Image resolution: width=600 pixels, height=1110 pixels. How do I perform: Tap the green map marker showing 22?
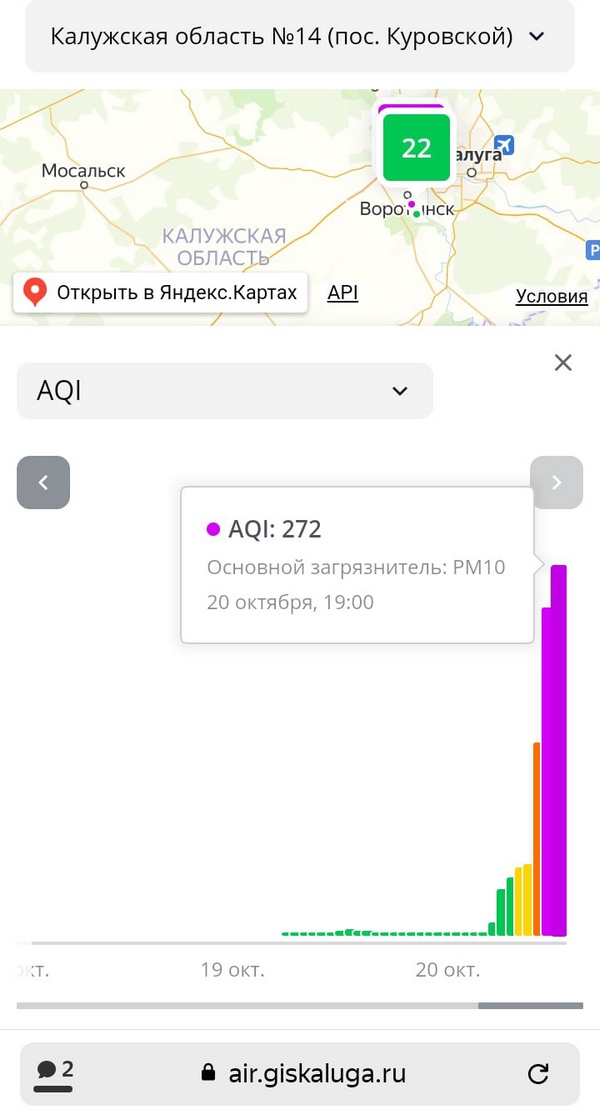[x=416, y=148]
